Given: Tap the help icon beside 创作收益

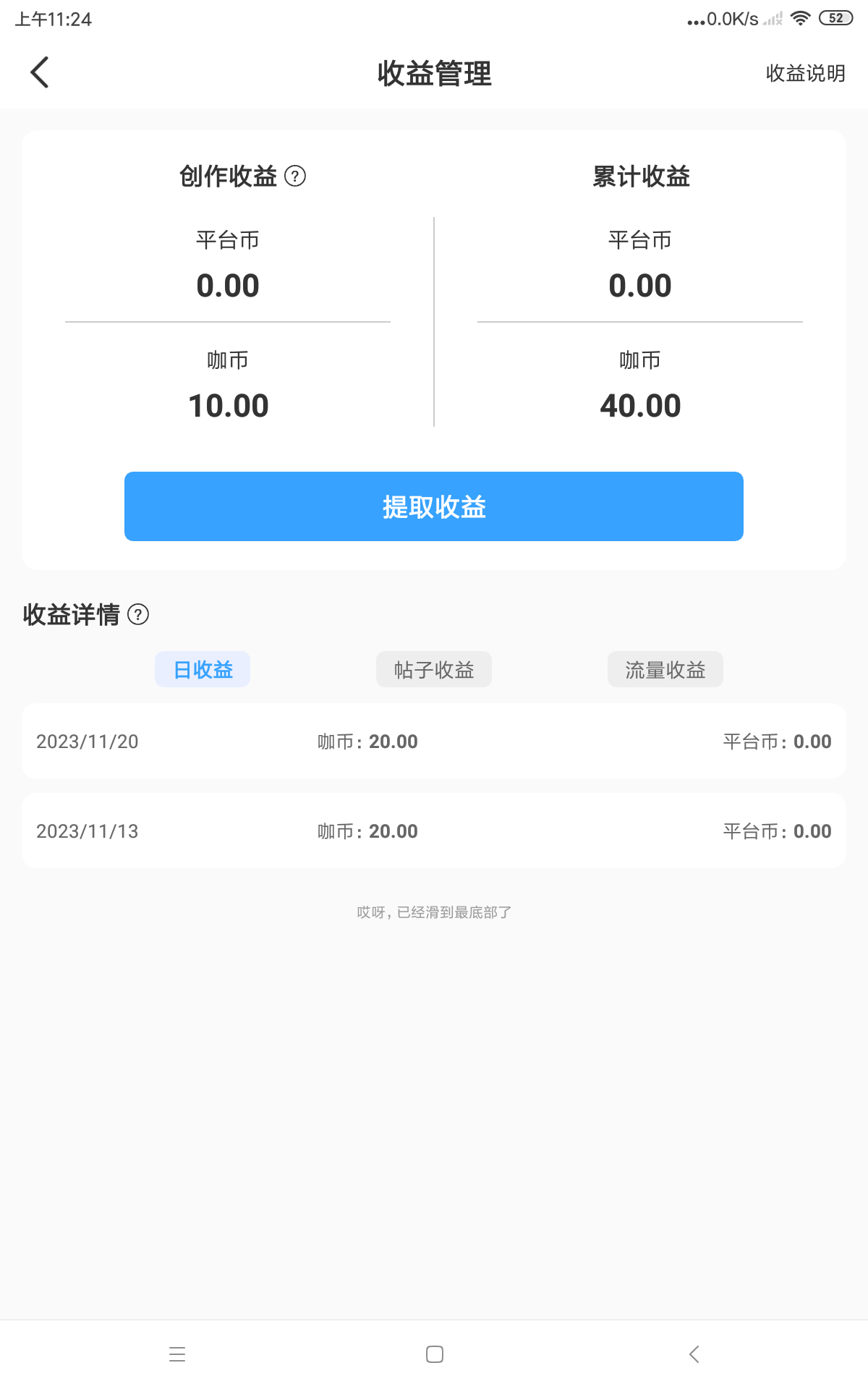Looking at the screenshot, I should pos(295,176).
